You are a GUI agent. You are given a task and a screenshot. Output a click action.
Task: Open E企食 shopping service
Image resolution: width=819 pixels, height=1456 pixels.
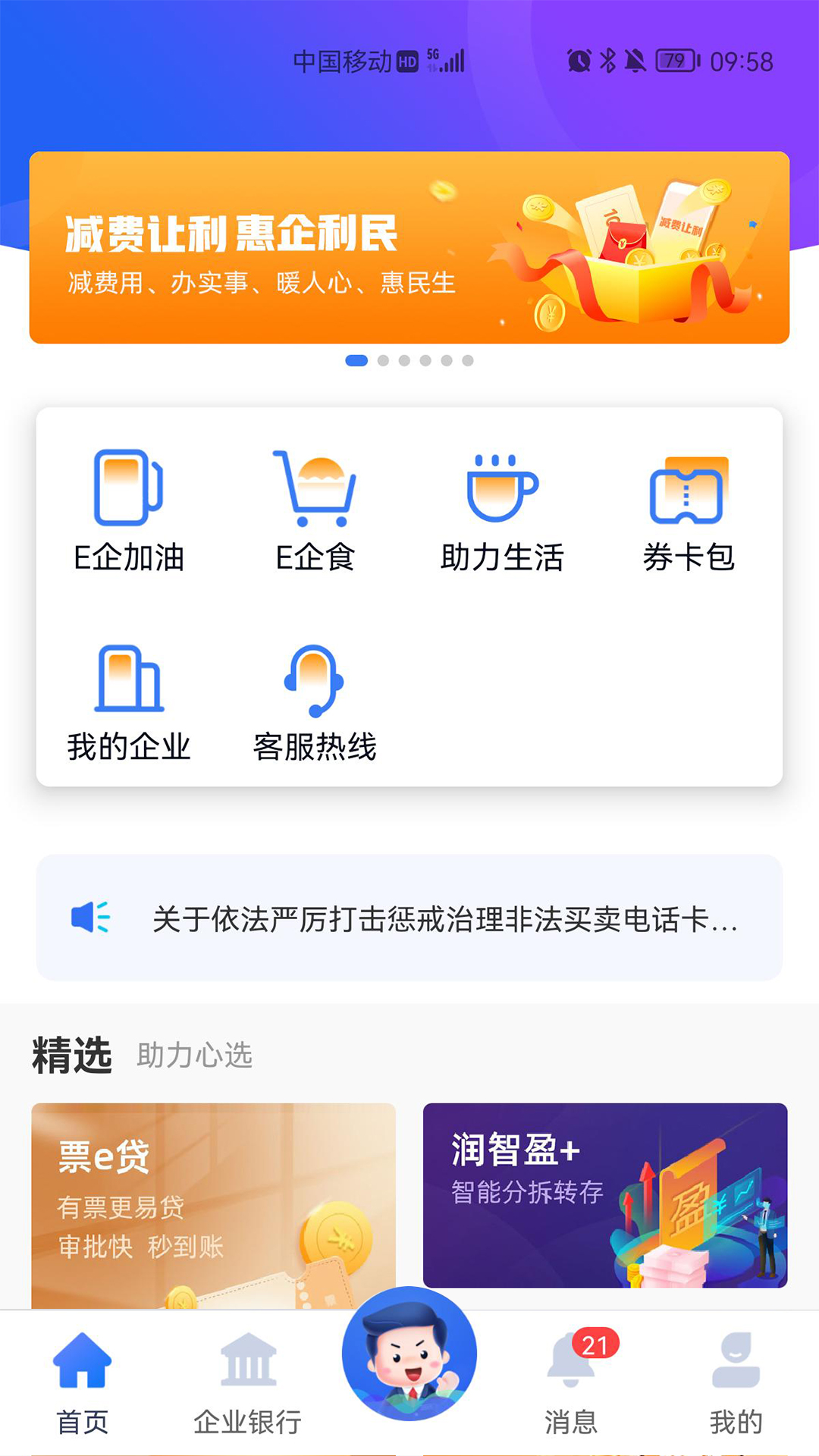315,510
